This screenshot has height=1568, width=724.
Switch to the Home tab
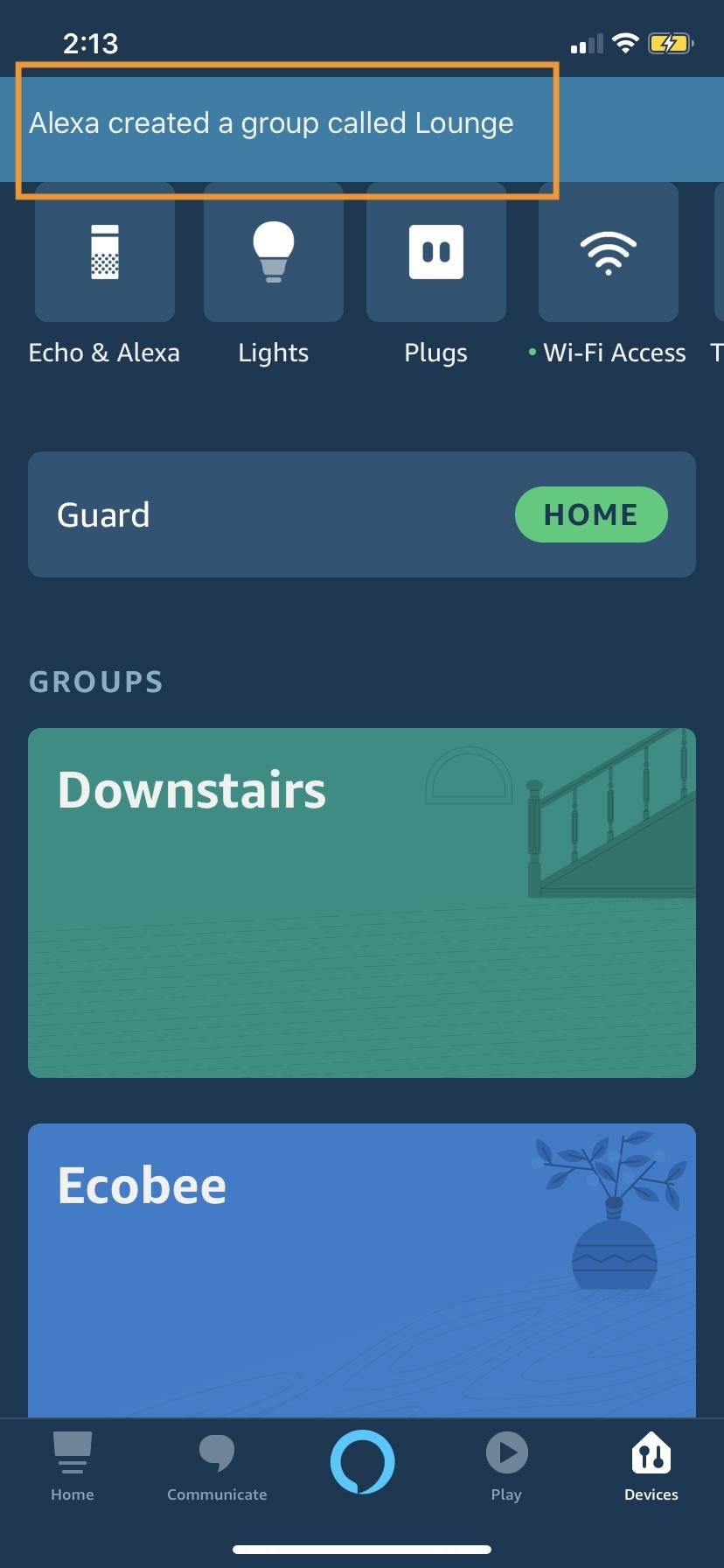tap(73, 1466)
